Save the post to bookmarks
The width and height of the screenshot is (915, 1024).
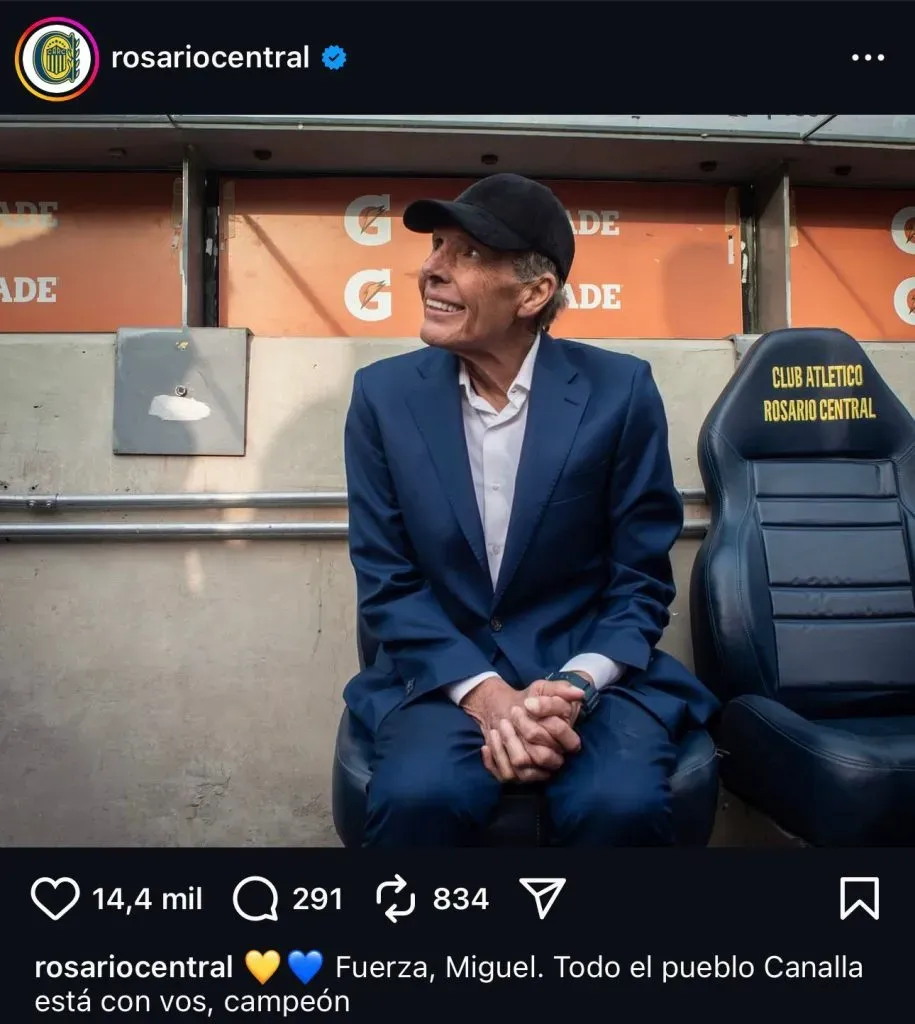(859, 898)
